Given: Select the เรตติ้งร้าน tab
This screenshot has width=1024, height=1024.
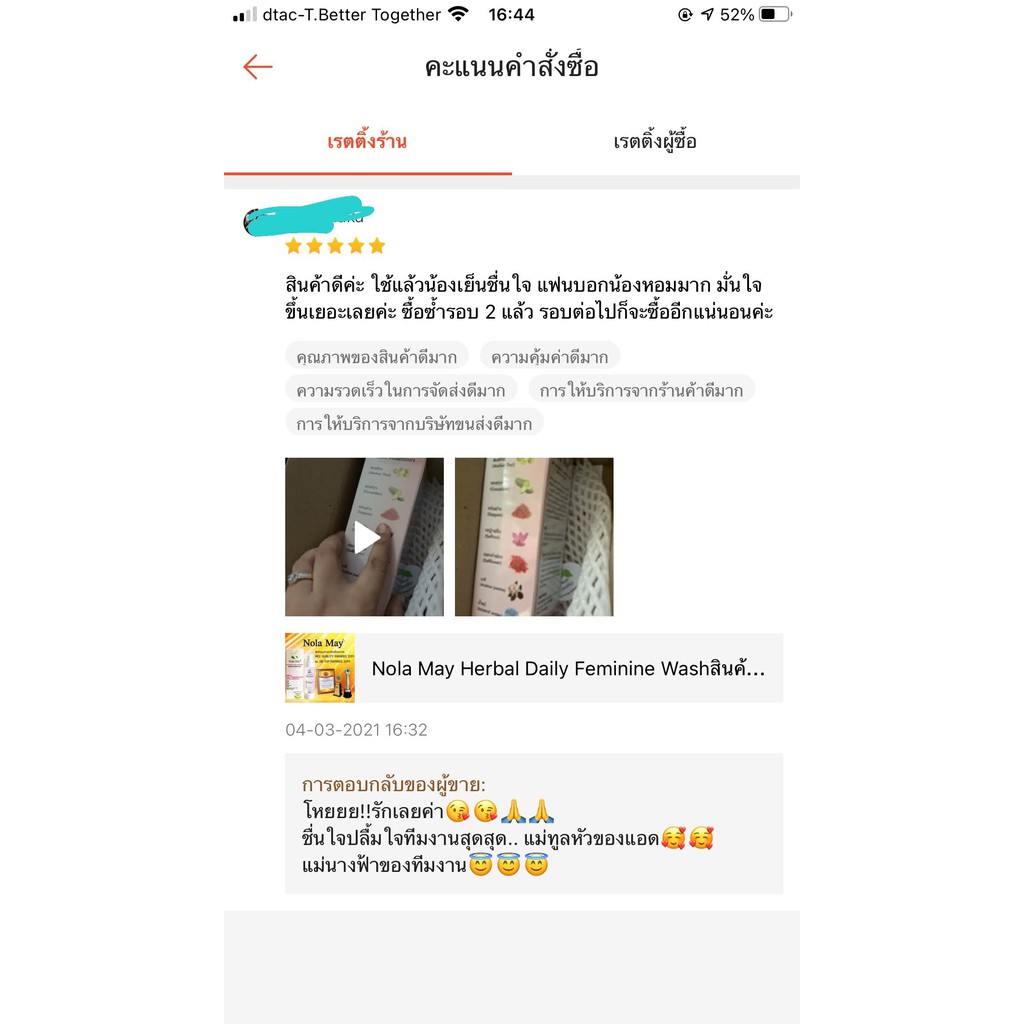Looking at the screenshot, I should [x=367, y=141].
